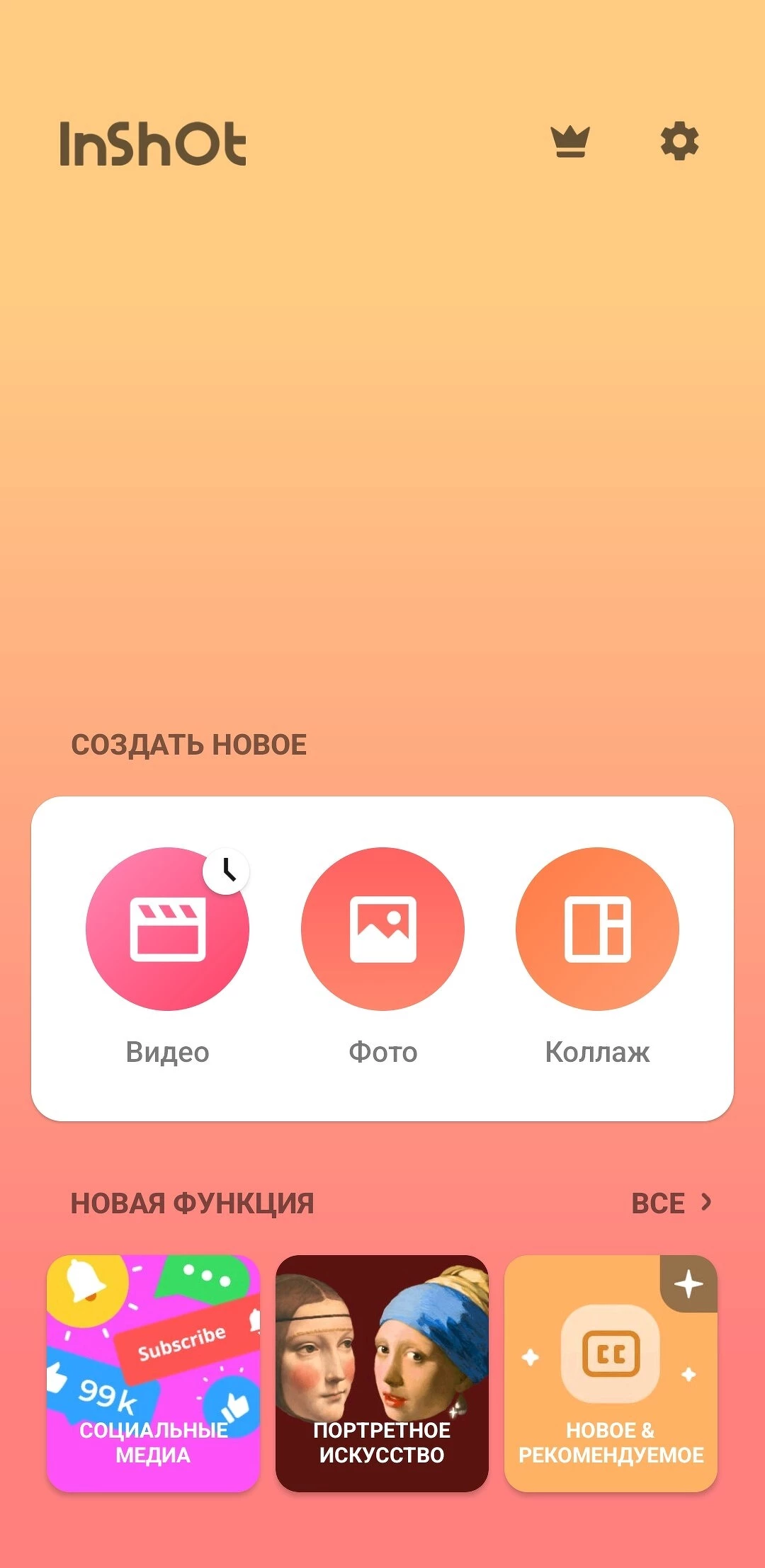Start a new Фото edit
Image resolution: width=765 pixels, height=1568 pixels.
coord(382,929)
